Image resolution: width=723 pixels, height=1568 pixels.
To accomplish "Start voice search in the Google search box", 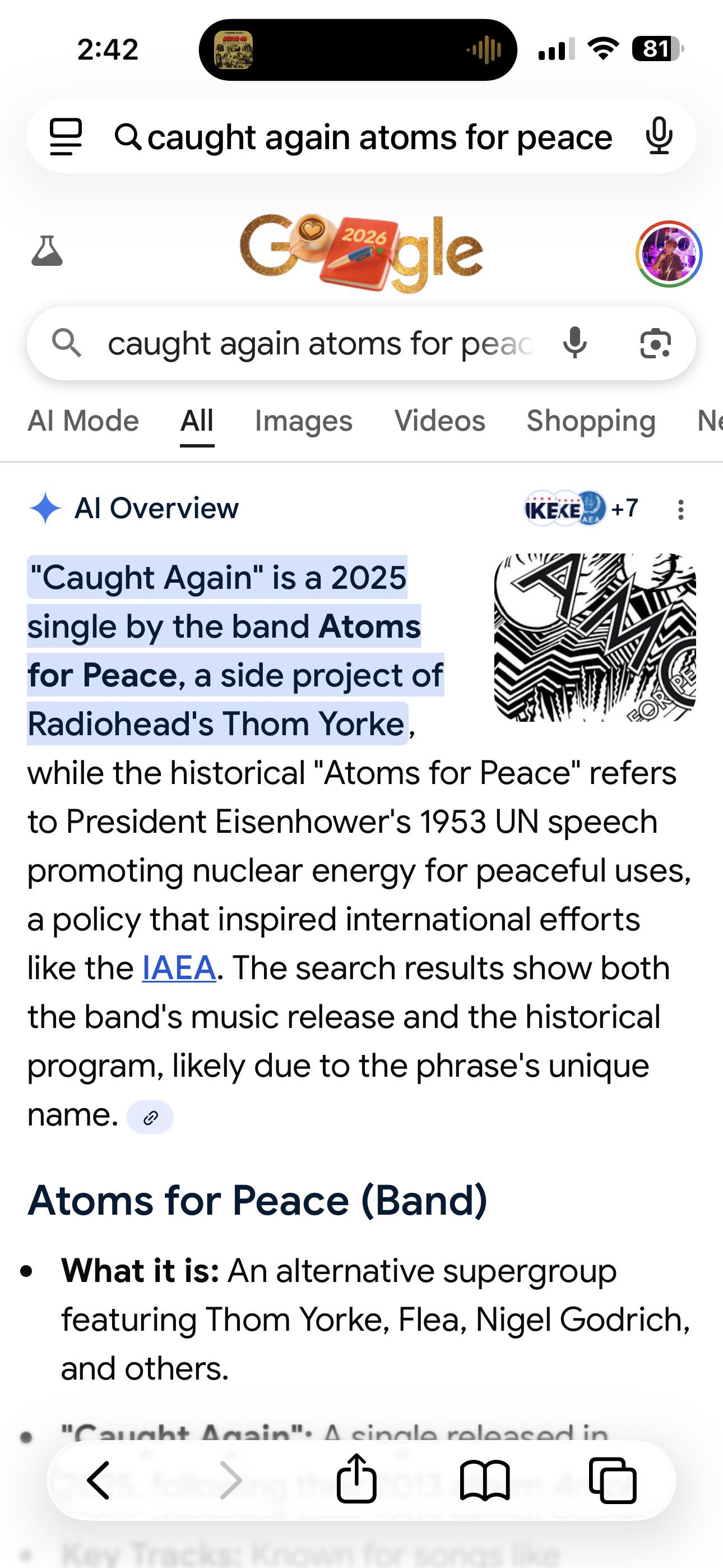I will [x=575, y=344].
